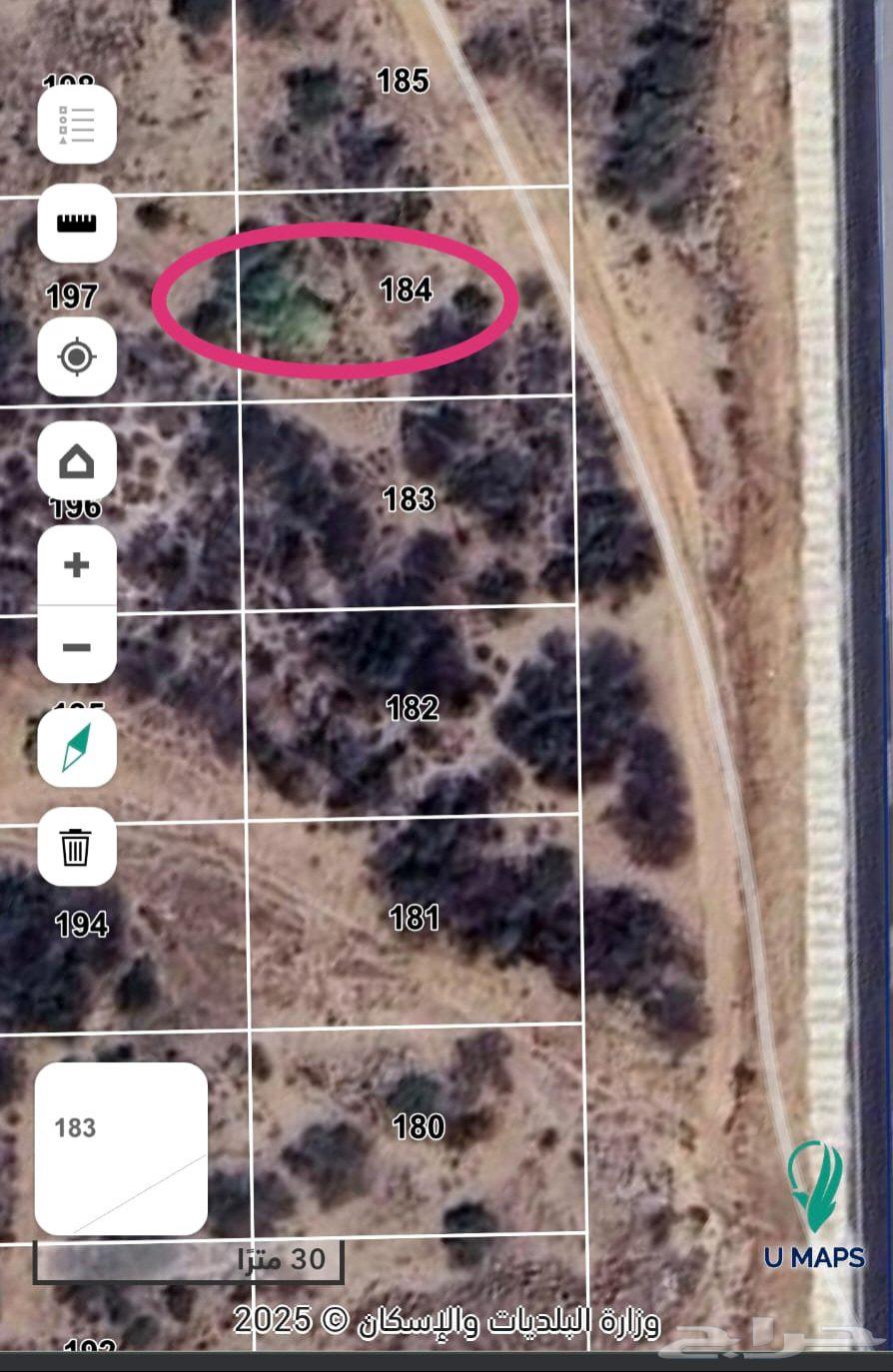Zoom out with the minus button
Screen dimensions: 893x1372
pyautogui.click(x=77, y=647)
